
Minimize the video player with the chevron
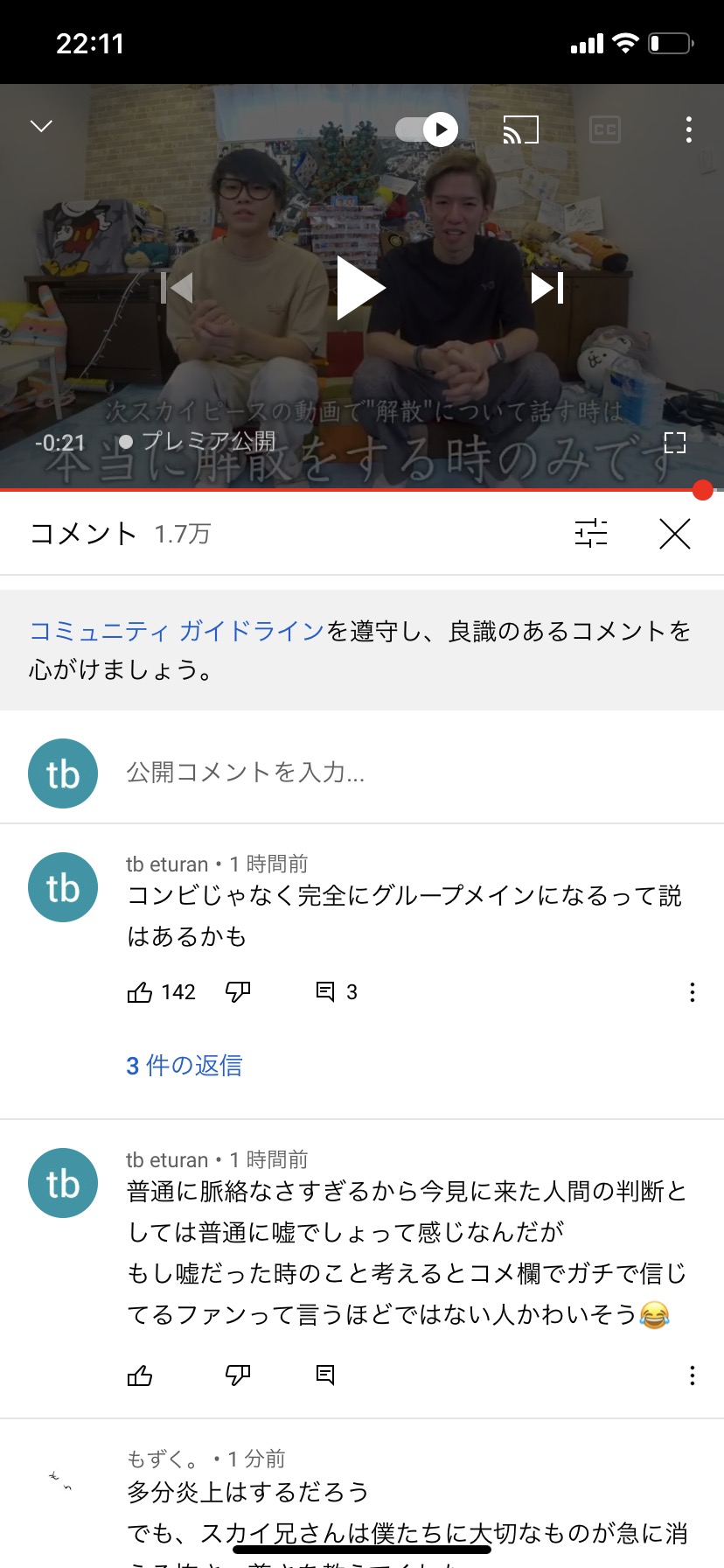coord(41,126)
